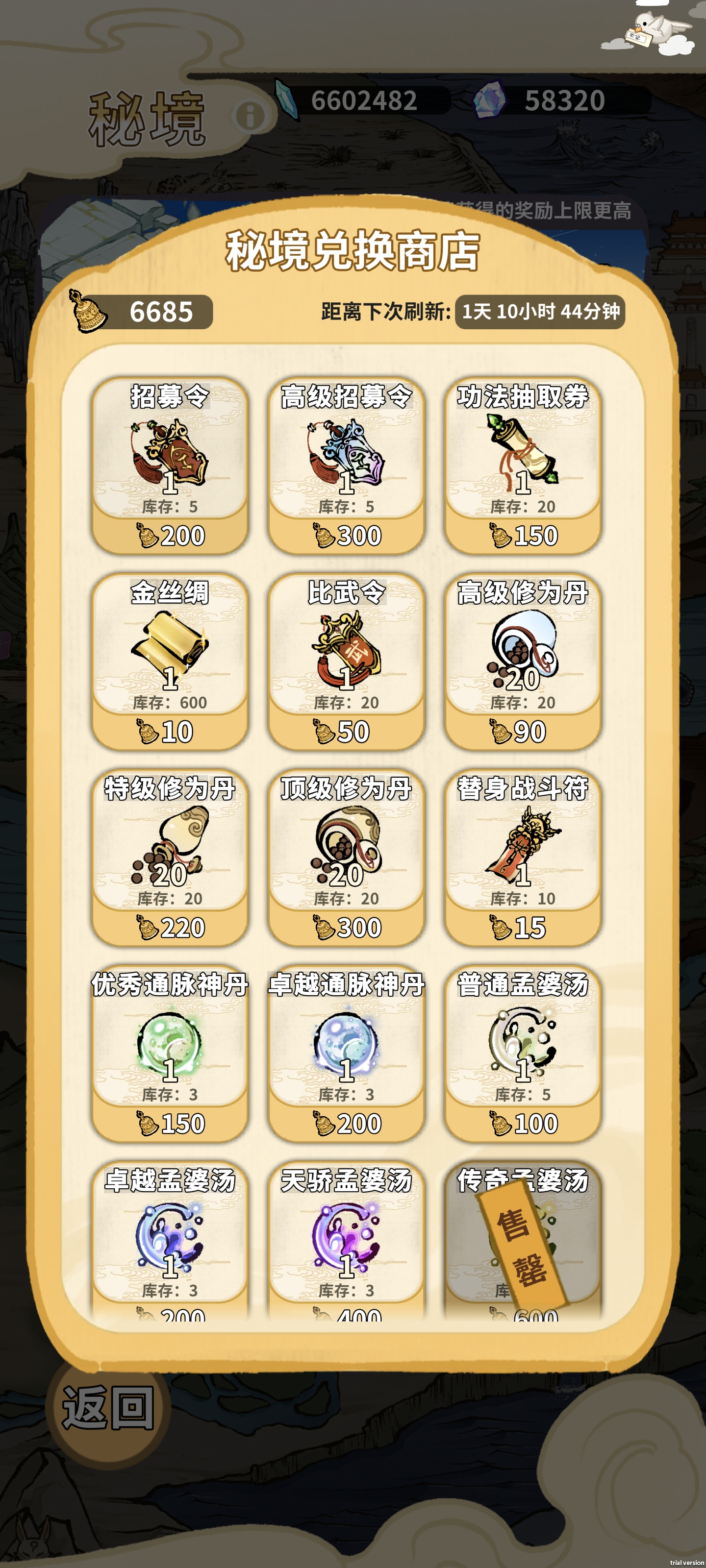
Task: Select 特级修为丹 priced 220
Action: coord(170,857)
